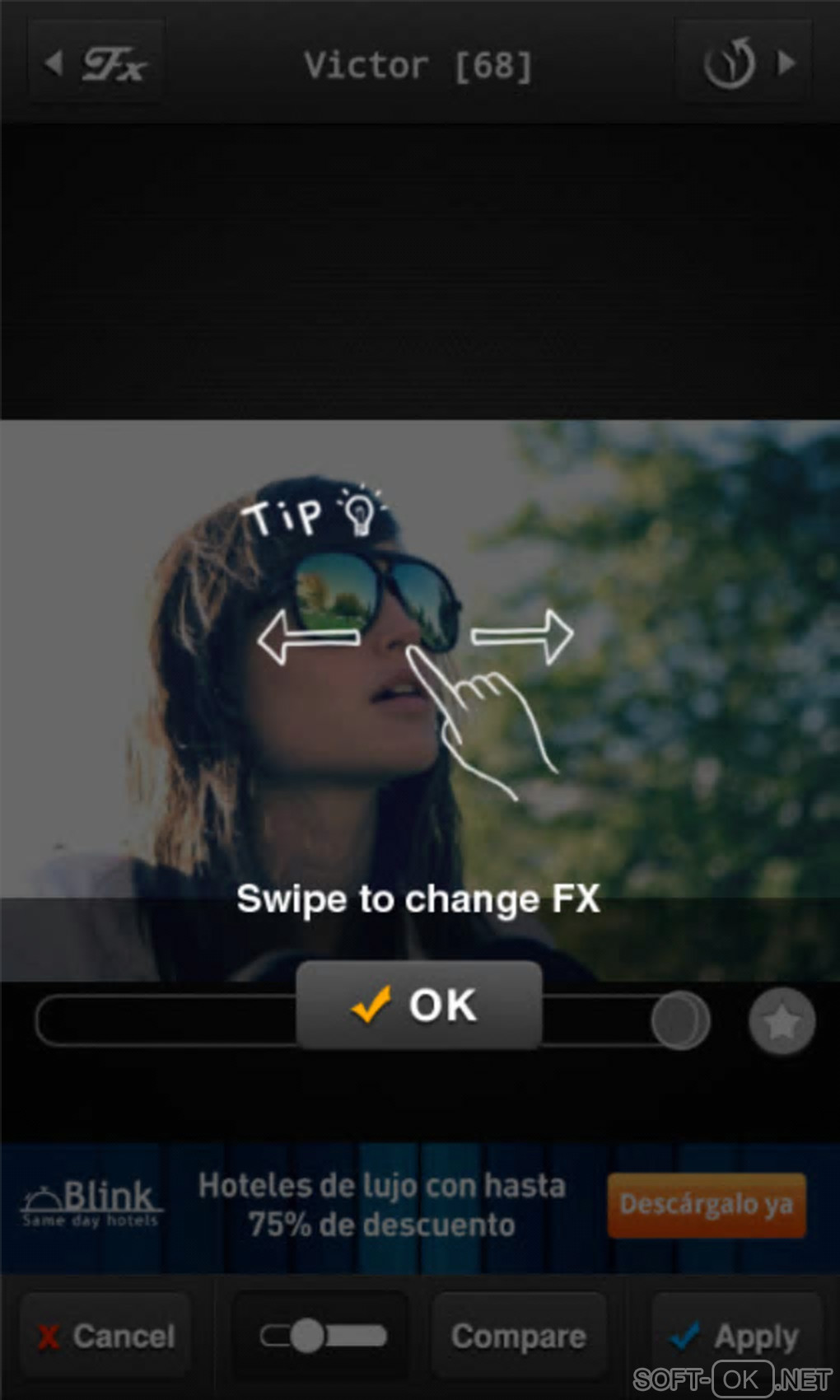
Task: Tap the next effect arrow button
Action: point(744,63)
